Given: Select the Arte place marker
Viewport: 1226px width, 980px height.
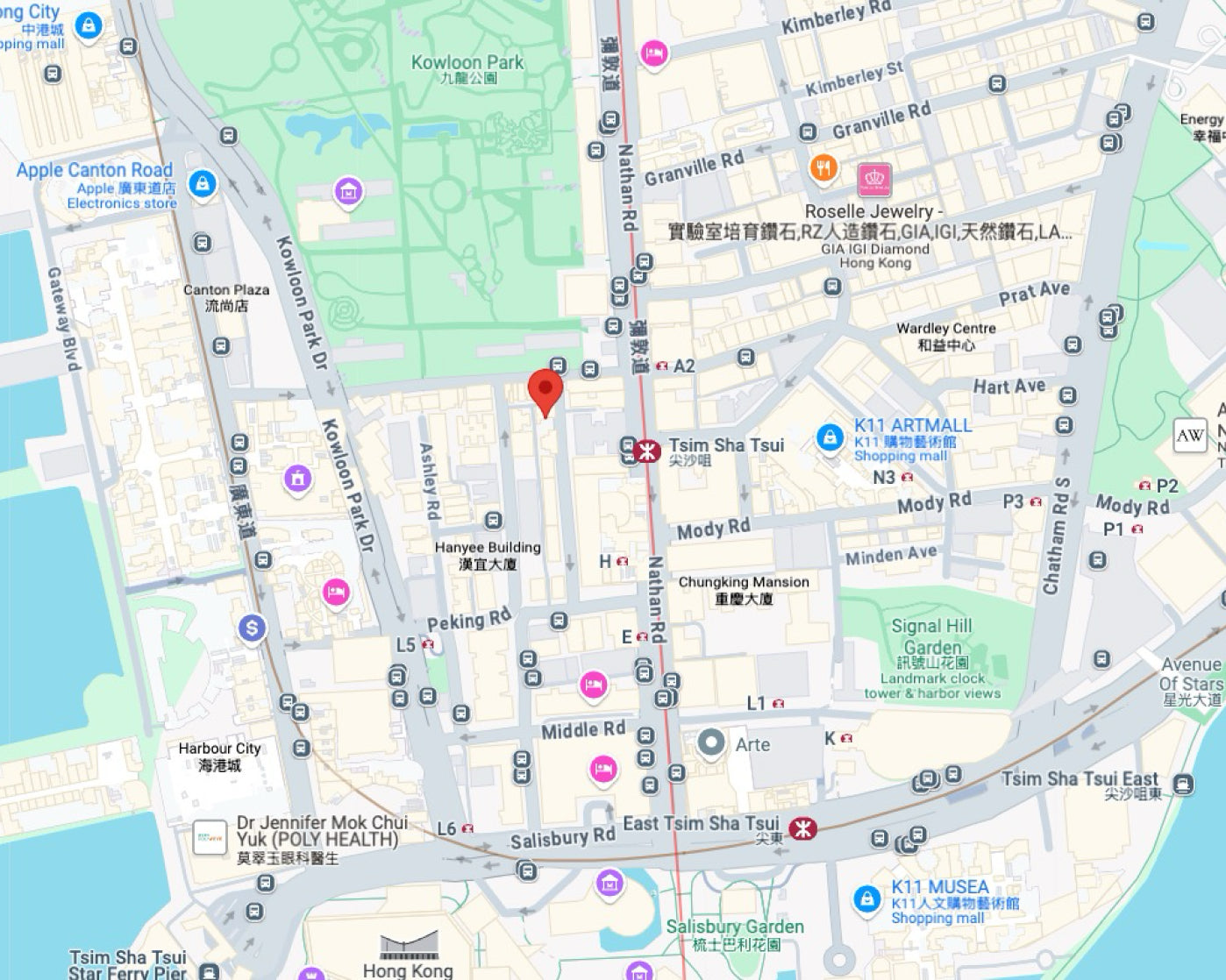Looking at the screenshot, I should 711,743.
